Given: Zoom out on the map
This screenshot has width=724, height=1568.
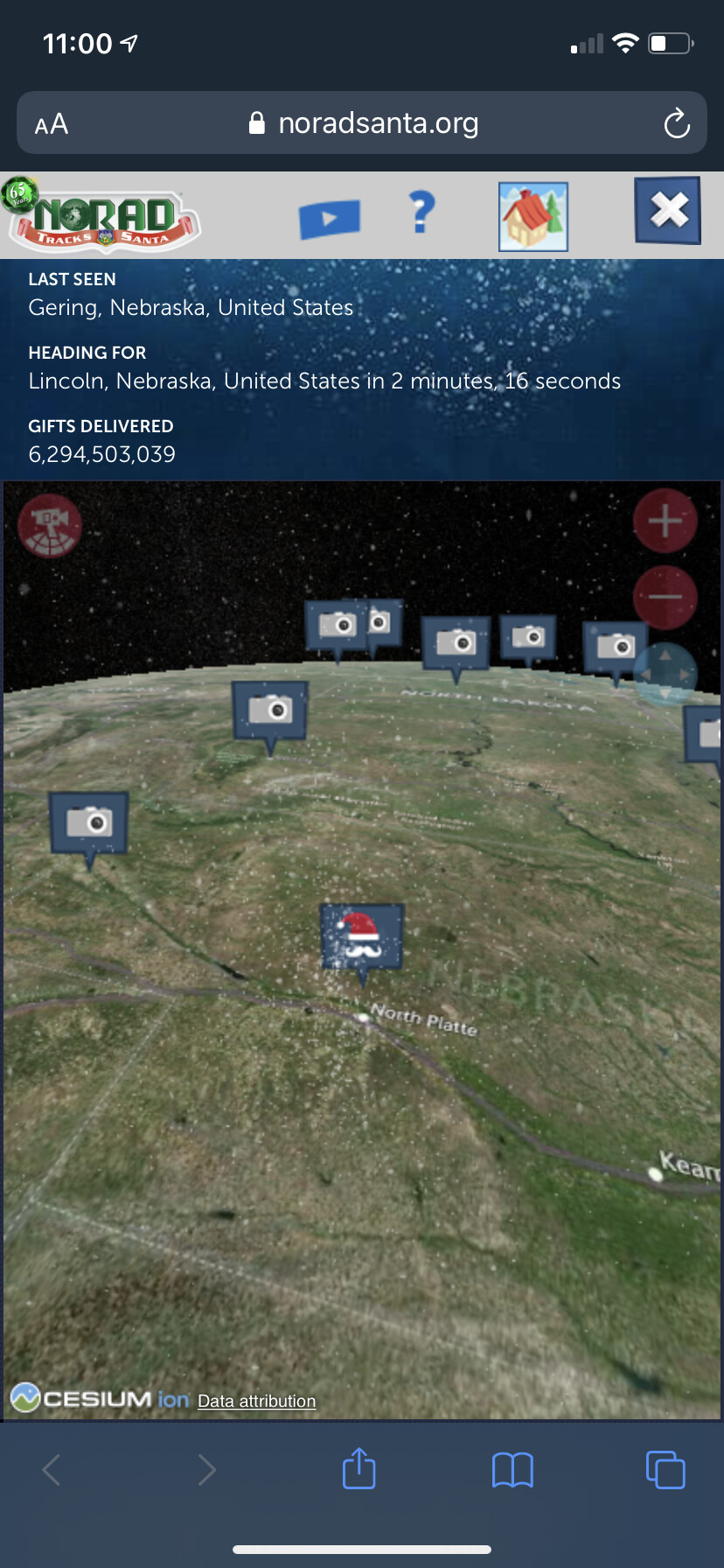Looking at the screenshot, I should click(665, 598).
